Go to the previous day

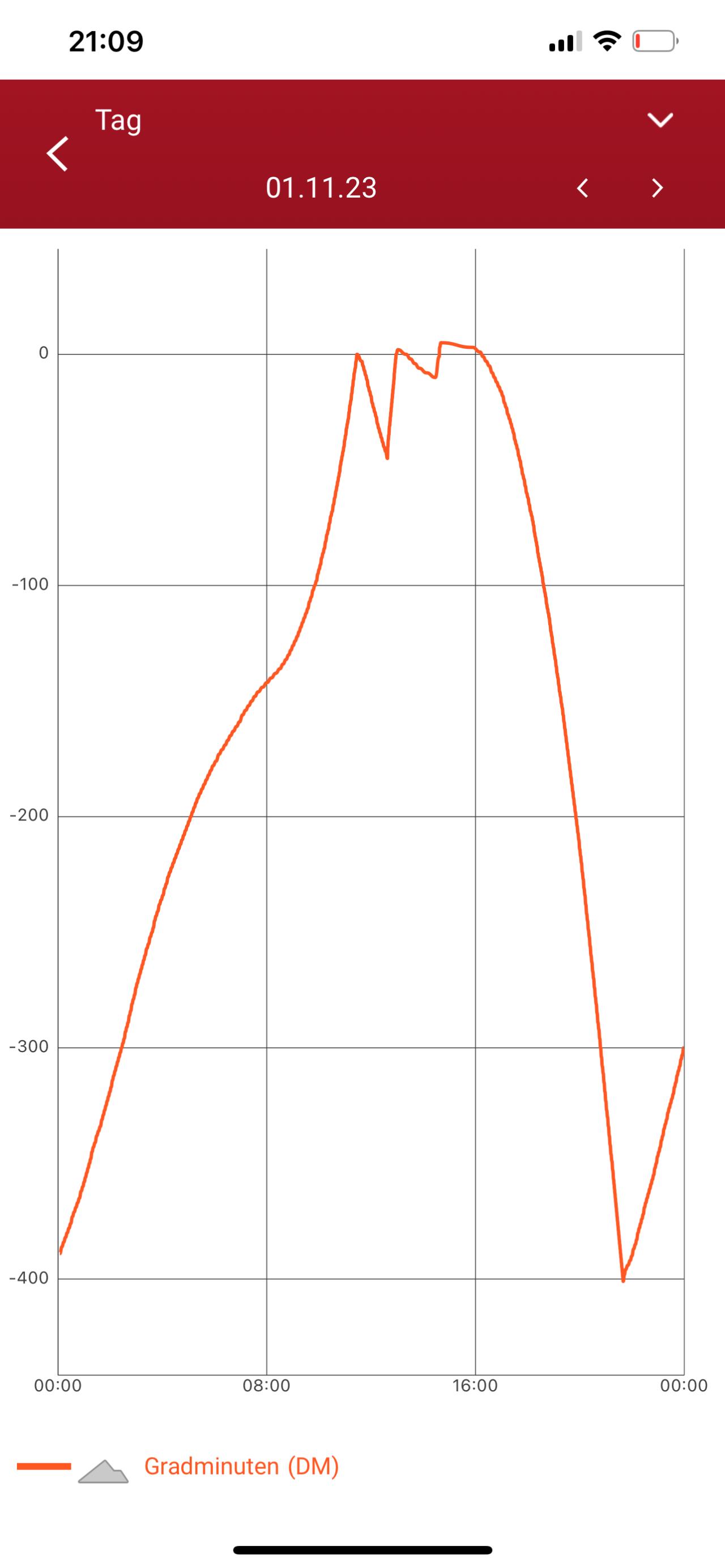coord(583,188)
